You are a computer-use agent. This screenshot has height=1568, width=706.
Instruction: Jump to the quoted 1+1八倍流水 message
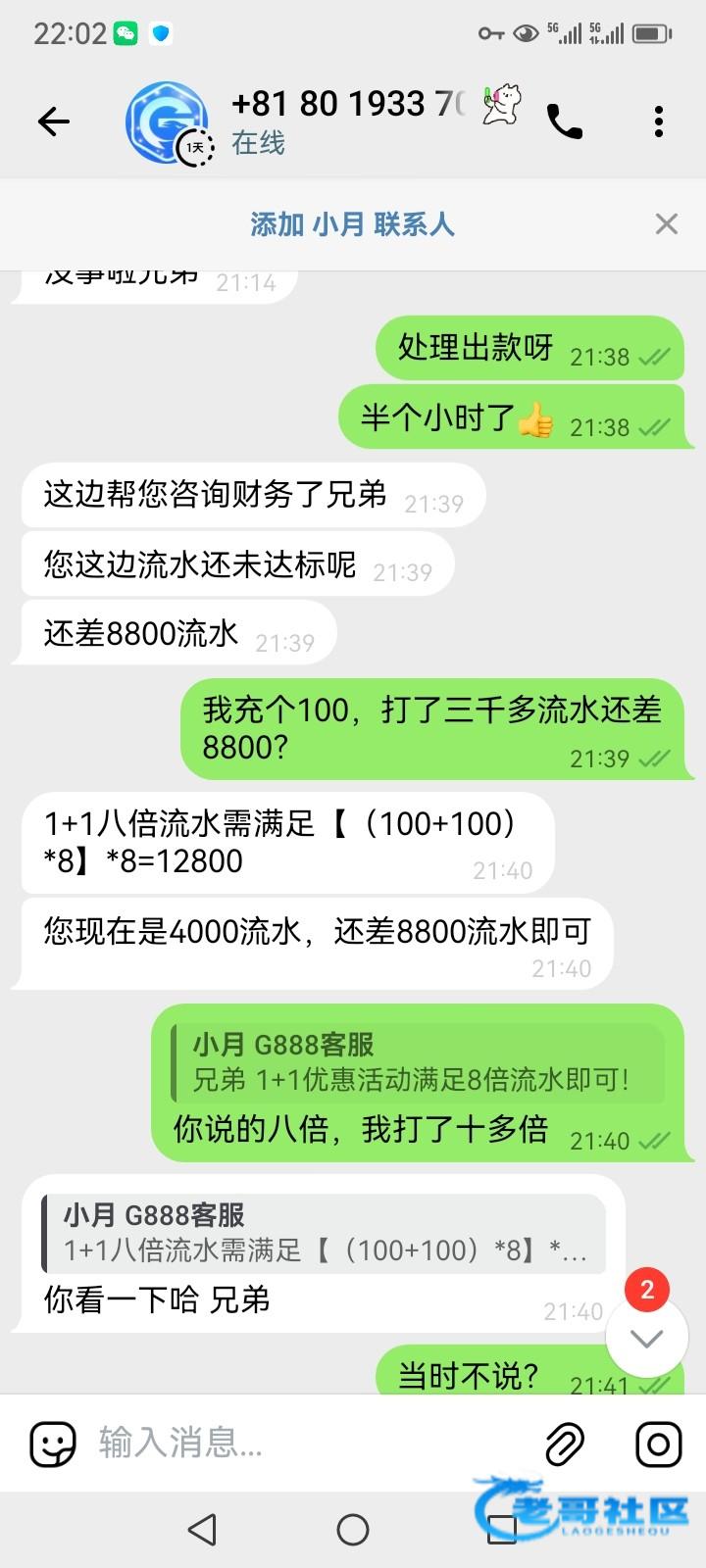coord(324,1233)
